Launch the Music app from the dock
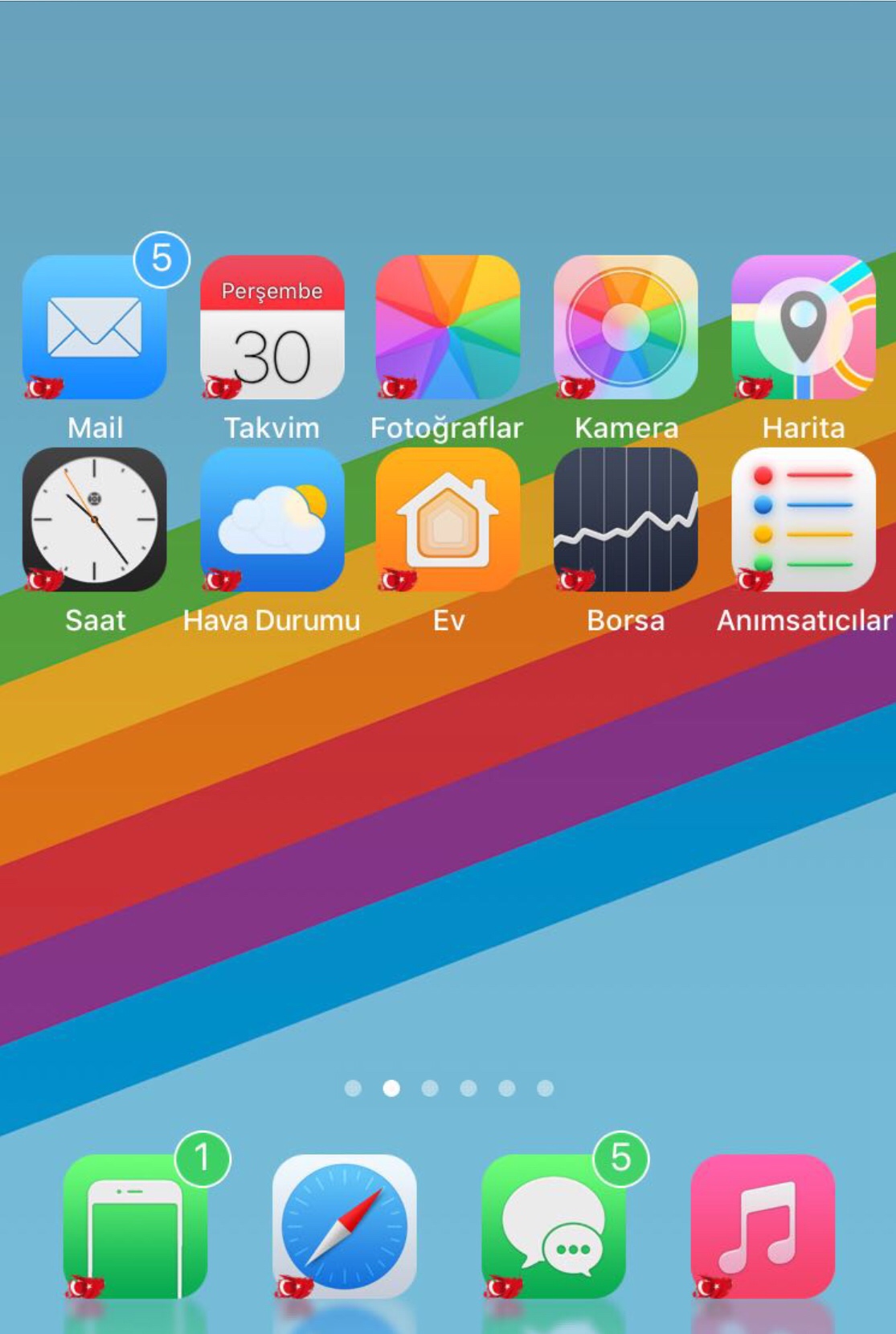Screen dimensions: 896x1334 763,1226
